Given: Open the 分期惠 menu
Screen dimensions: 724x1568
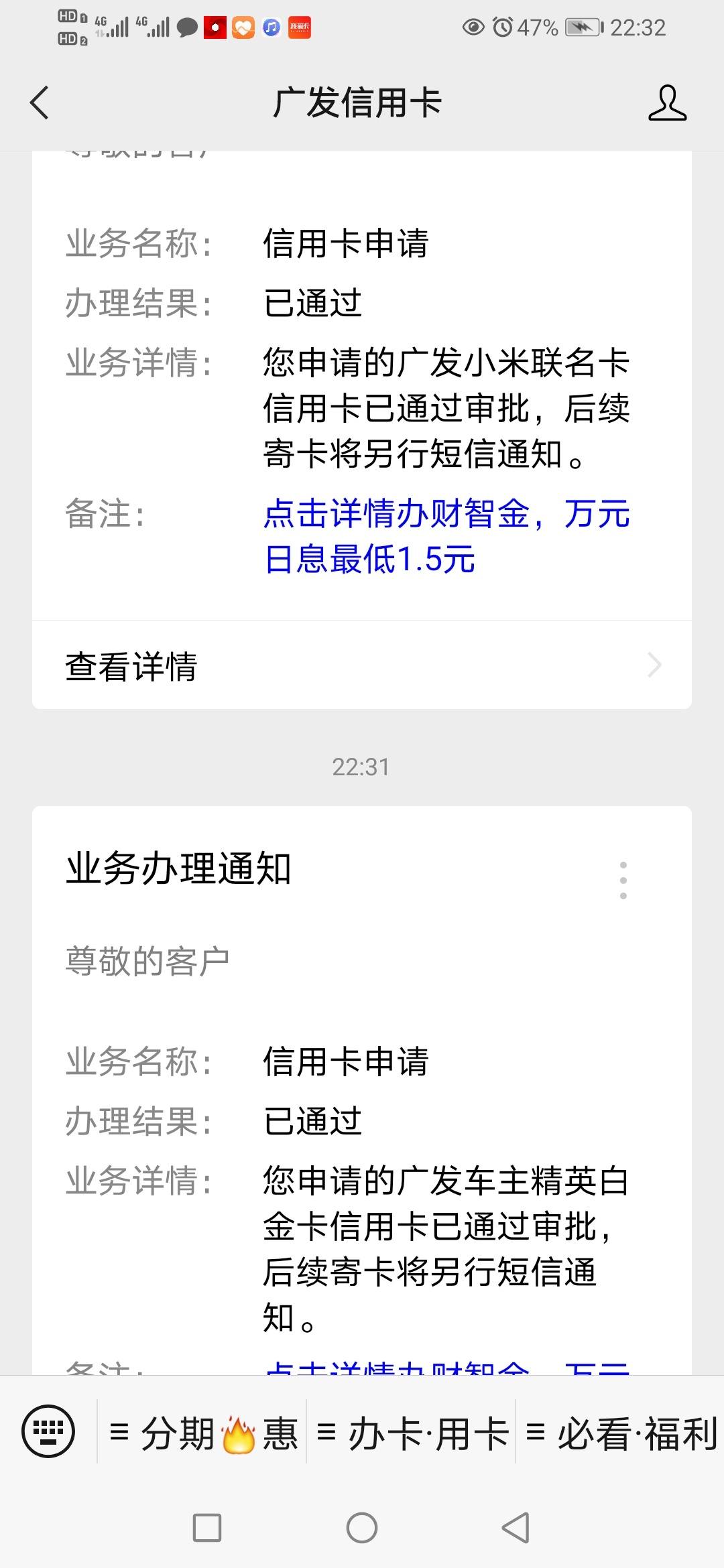Looking at the screenshot, I should click(202, 1432).
